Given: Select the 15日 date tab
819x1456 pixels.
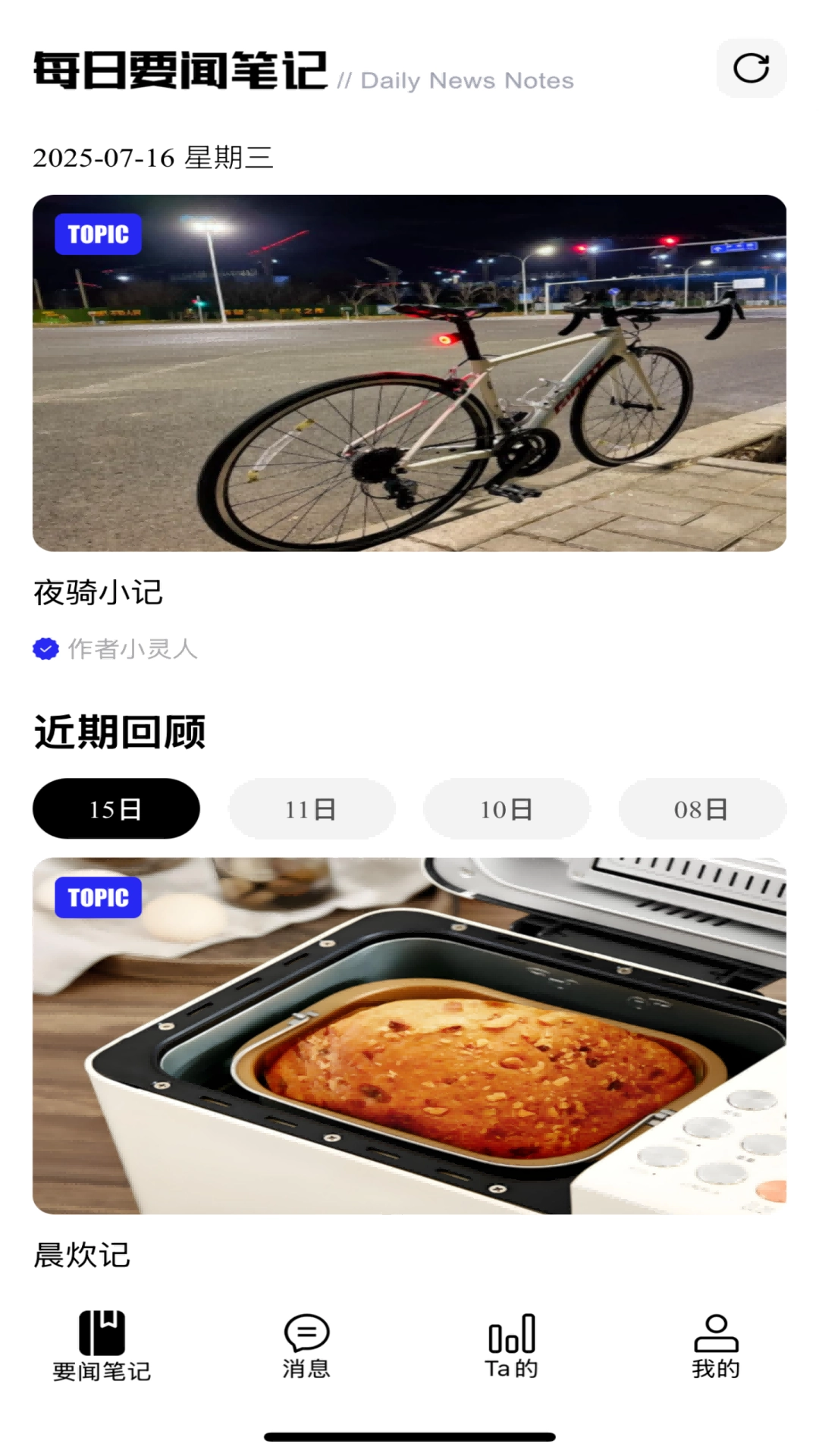Looking at the screenshot, I should pos(115,808).
